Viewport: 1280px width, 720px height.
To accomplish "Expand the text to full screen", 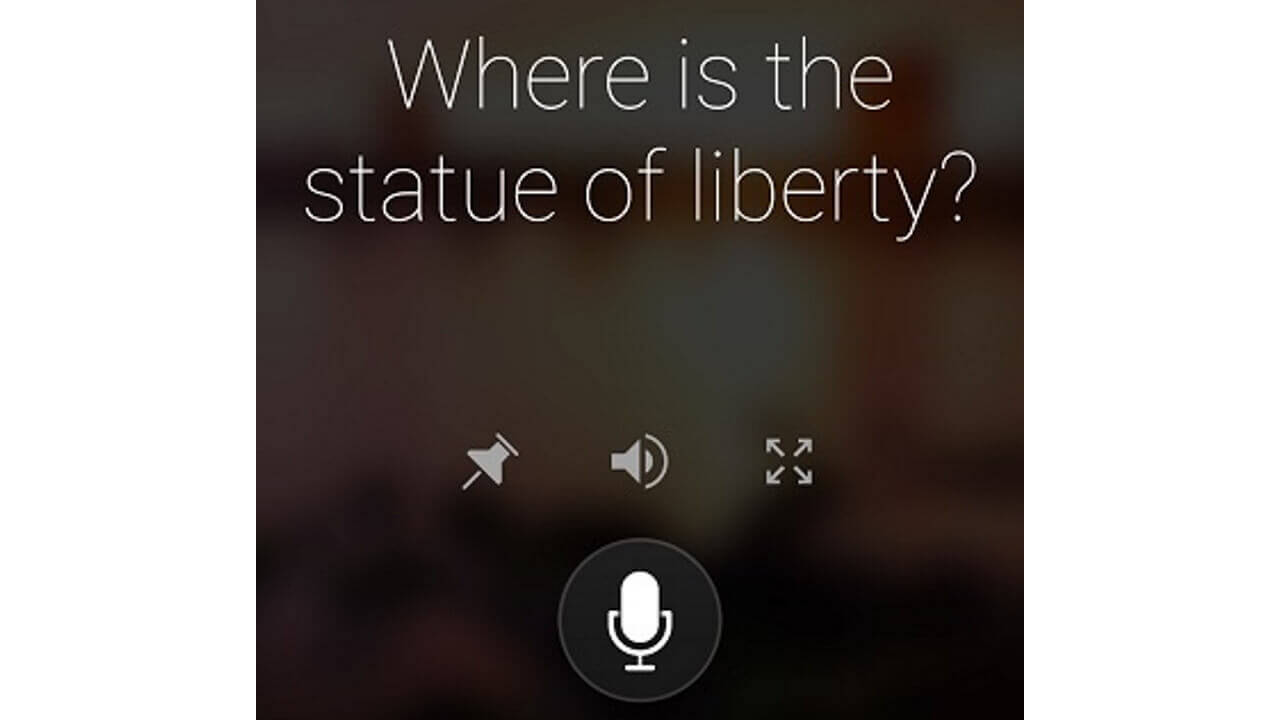I will click(789, 462).
